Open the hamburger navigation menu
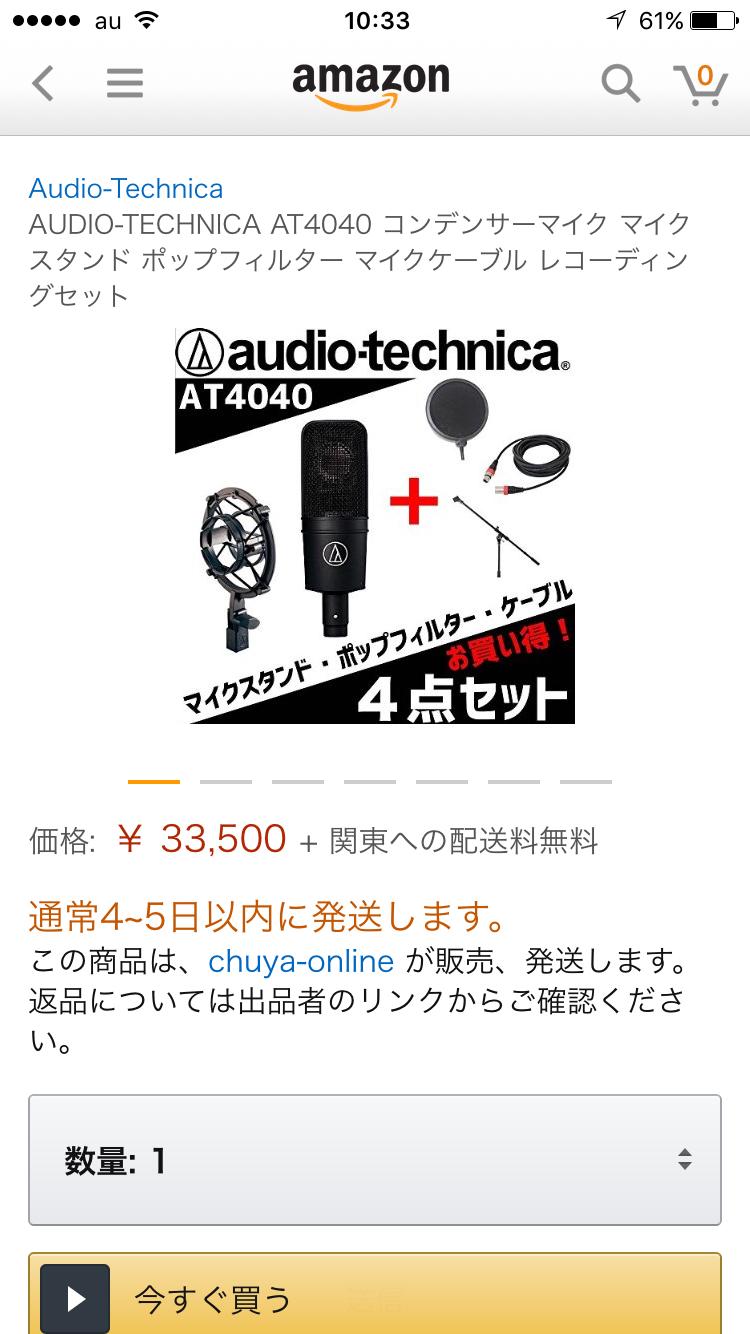The height and width of the screenshot is (1334, 750). [124, 84]
